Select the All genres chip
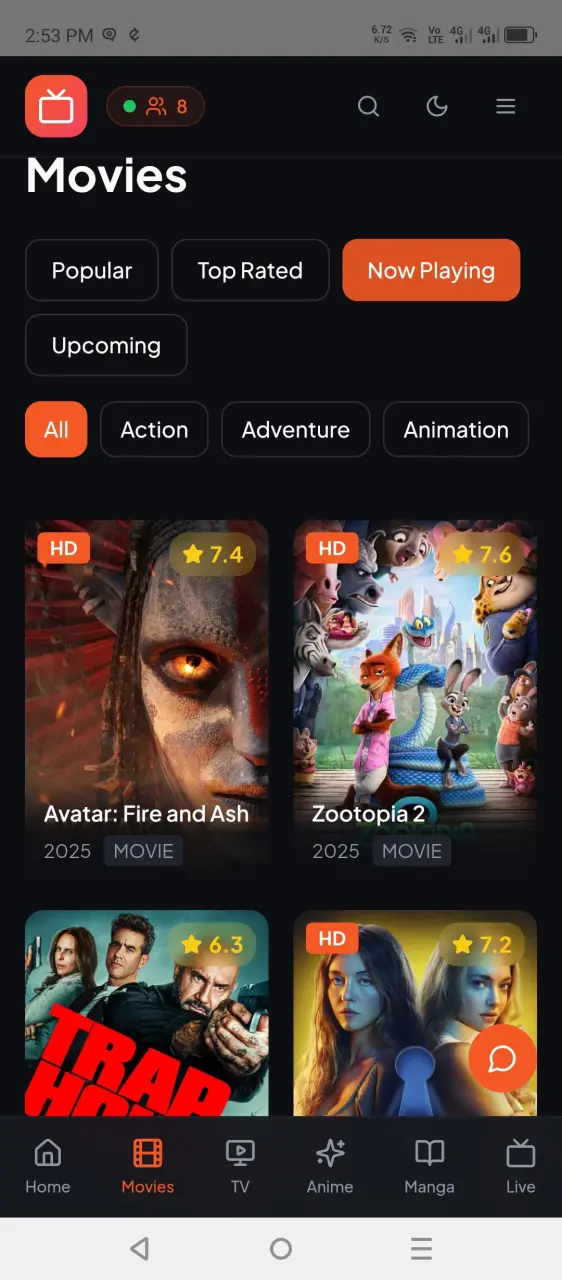562x1280 pixels. coord(56,429)
